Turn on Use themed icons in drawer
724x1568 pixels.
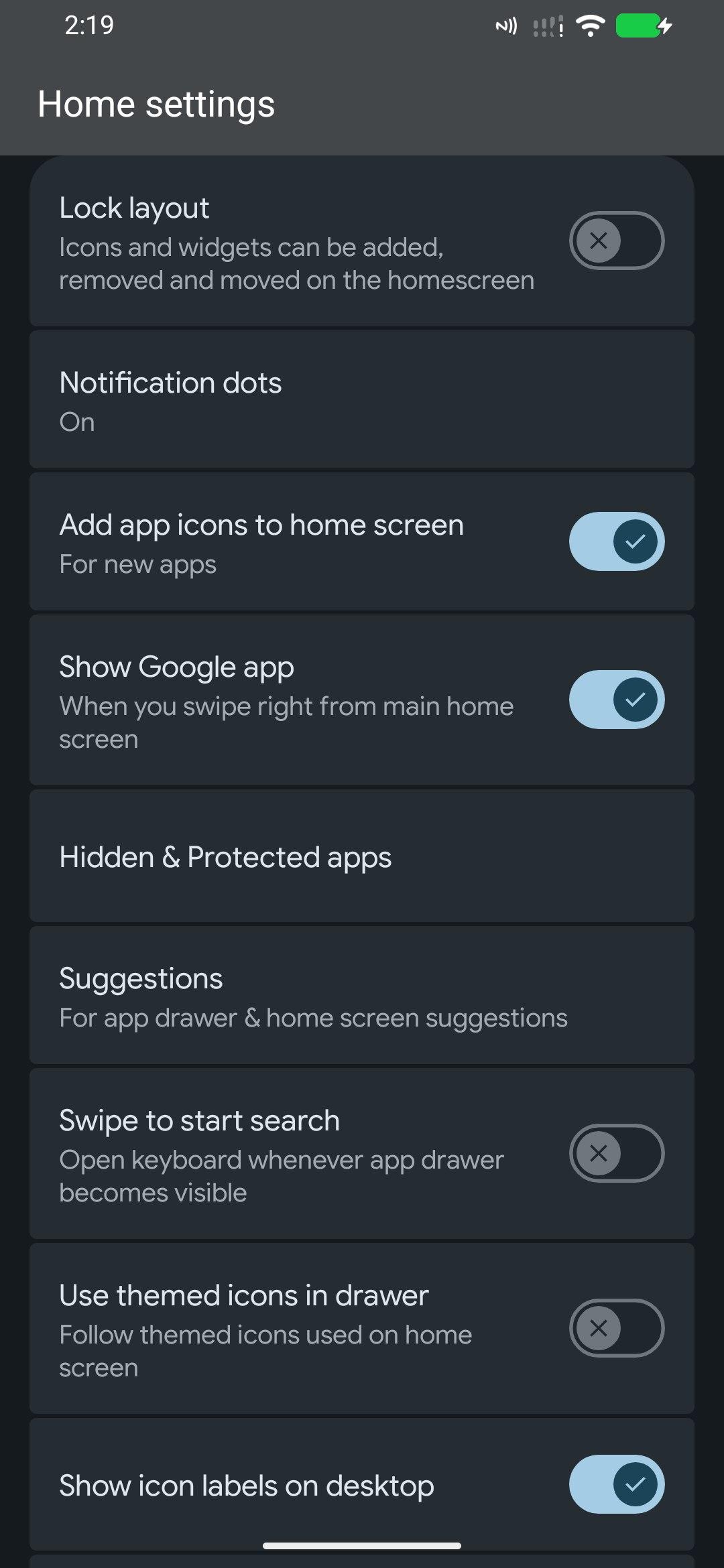pyautogui.click(x=616, y=1328)
